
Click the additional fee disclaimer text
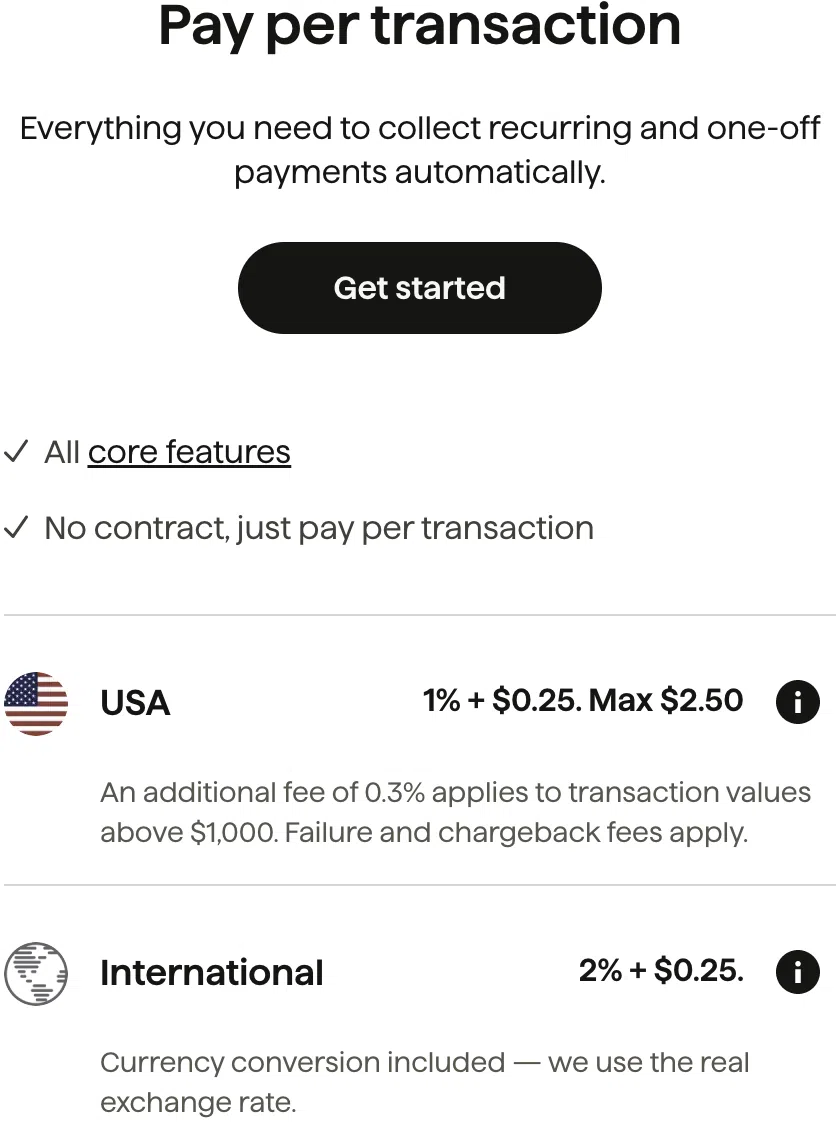455,811
